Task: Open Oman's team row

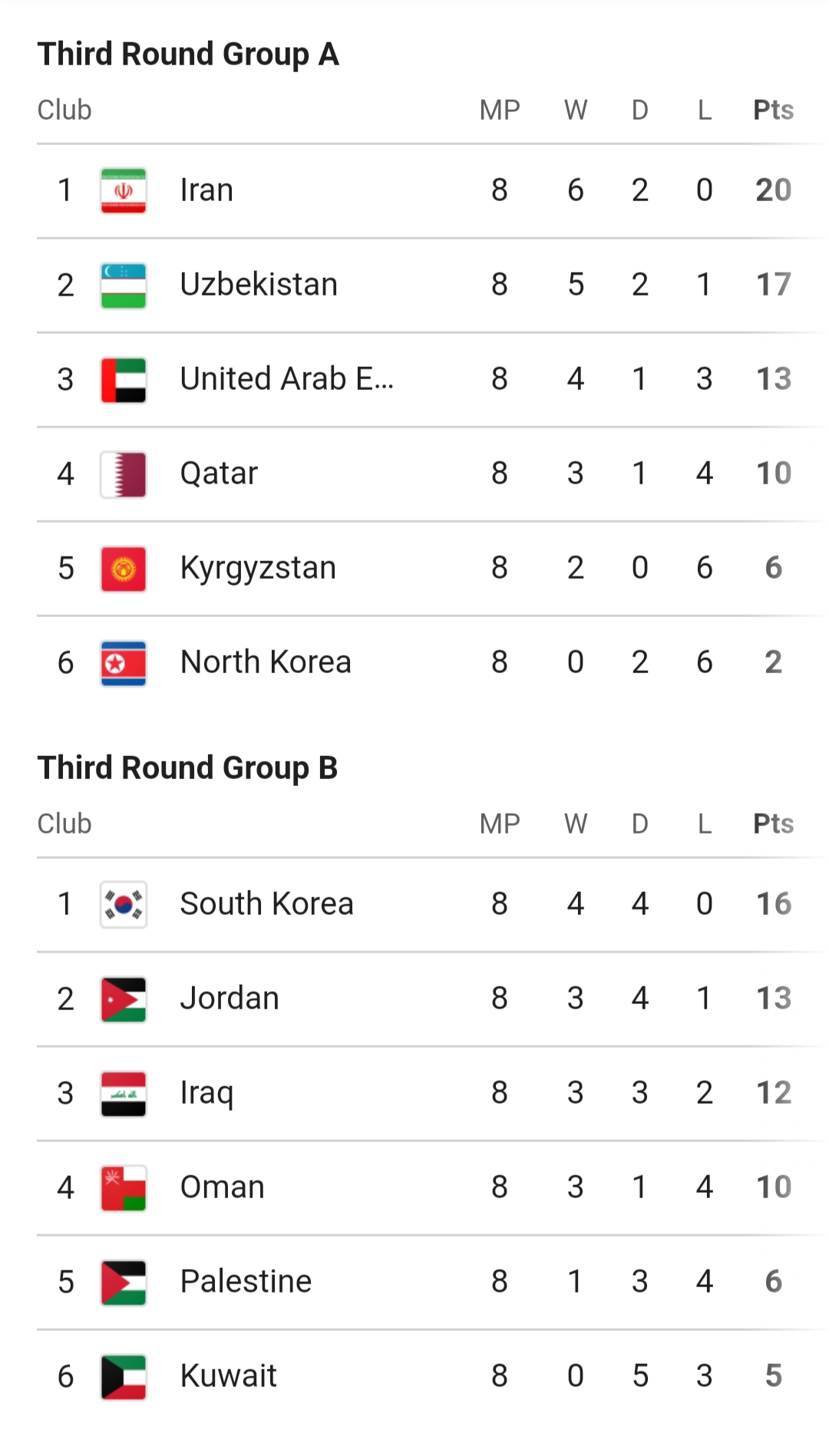Action: 222,1187
